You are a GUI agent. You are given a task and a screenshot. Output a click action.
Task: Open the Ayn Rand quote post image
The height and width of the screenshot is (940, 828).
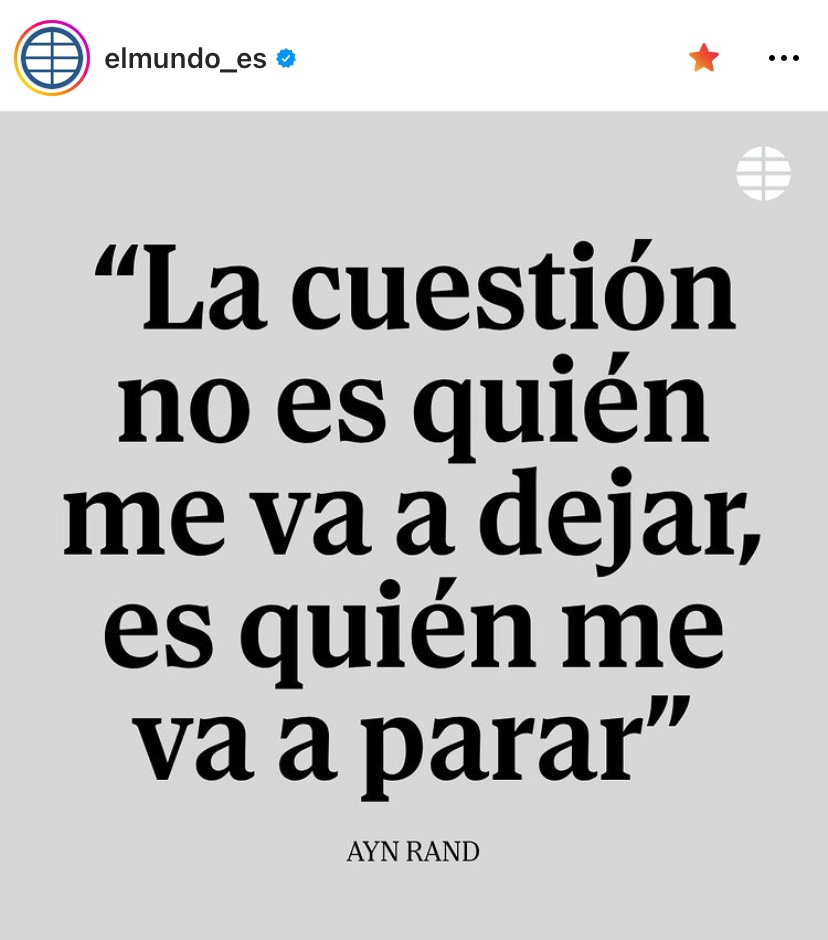tap(414, 520)
